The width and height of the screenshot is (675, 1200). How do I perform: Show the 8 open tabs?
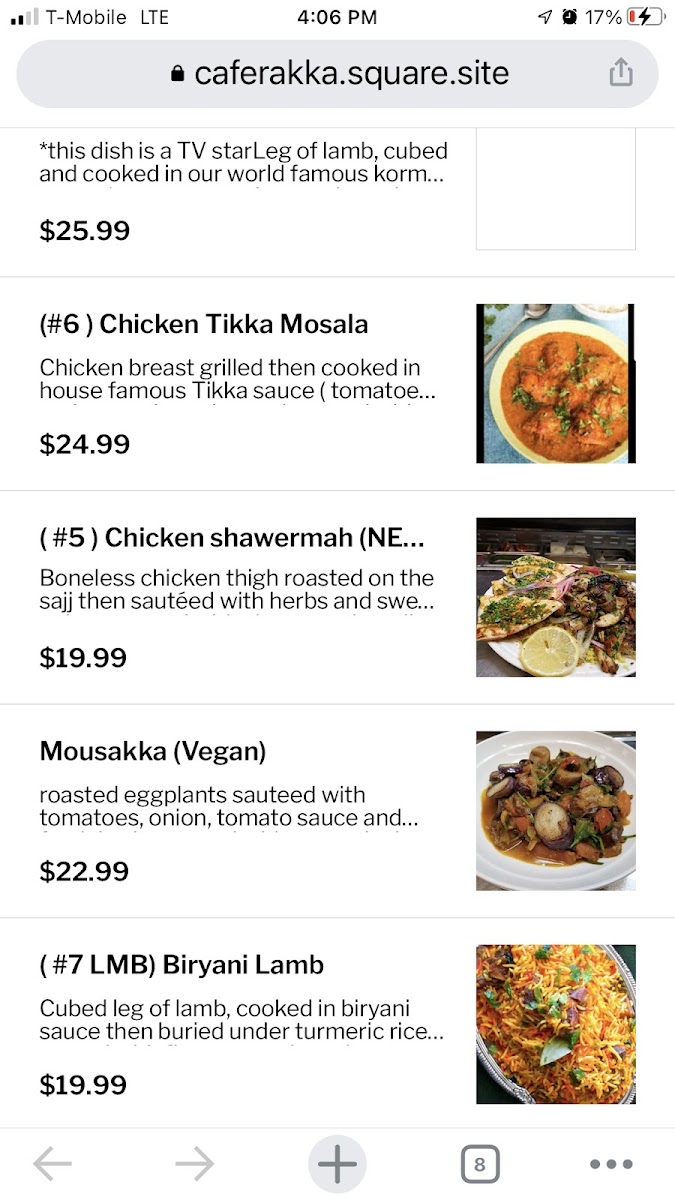coord(480,1164)
